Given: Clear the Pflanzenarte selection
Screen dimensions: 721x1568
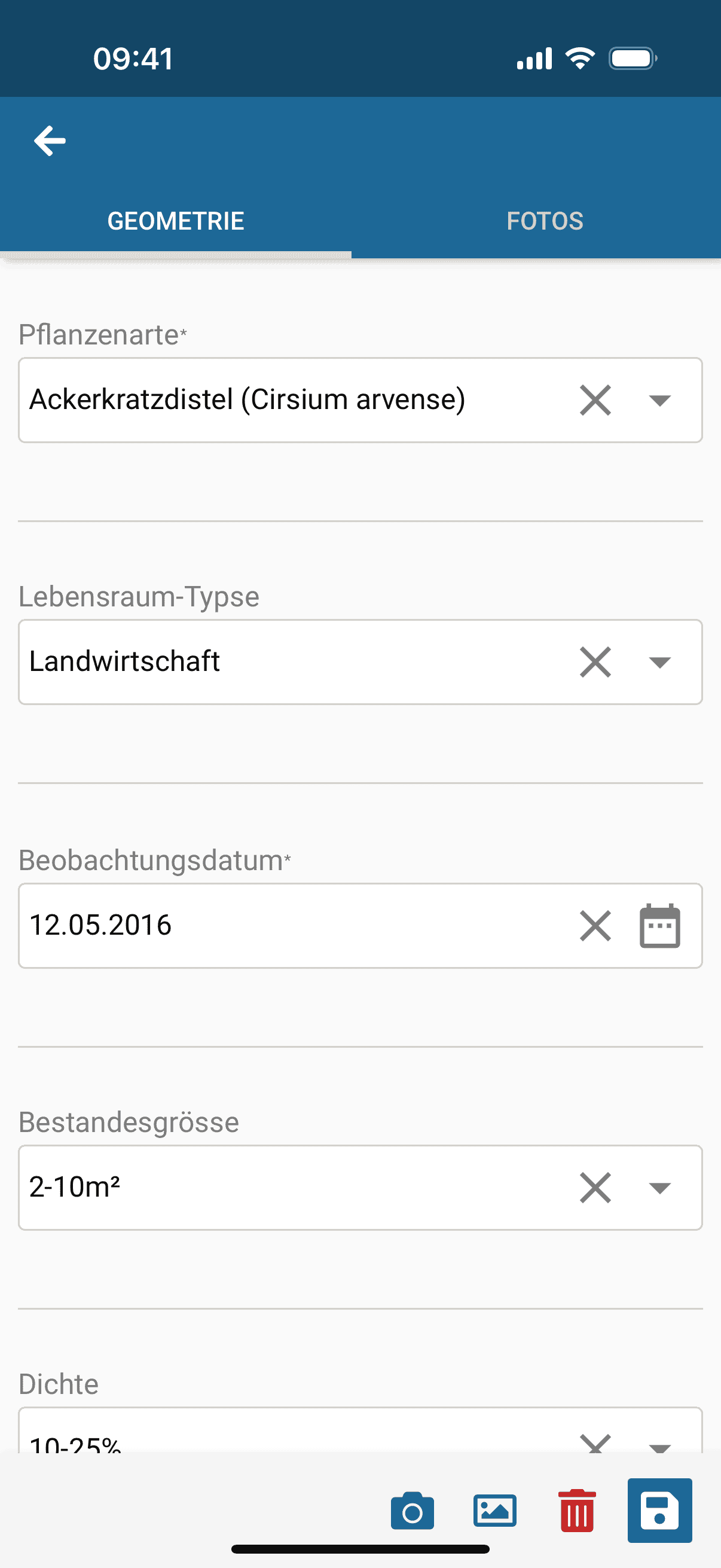Looking at the screenshot, I should [x=595, y=400].
